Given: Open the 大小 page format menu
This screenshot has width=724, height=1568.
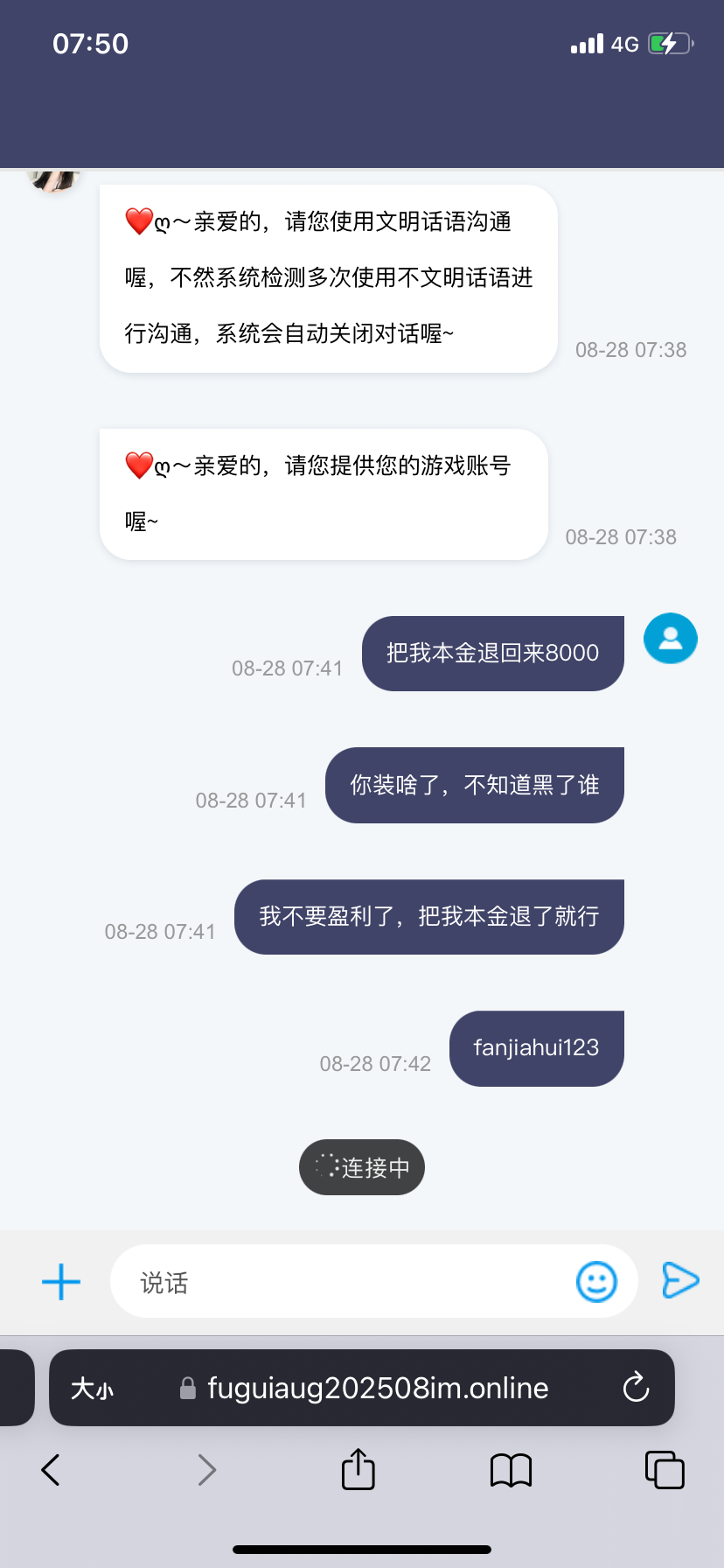Looking at the screenshot, I should pyautogui.click(x=92, y=1389).
